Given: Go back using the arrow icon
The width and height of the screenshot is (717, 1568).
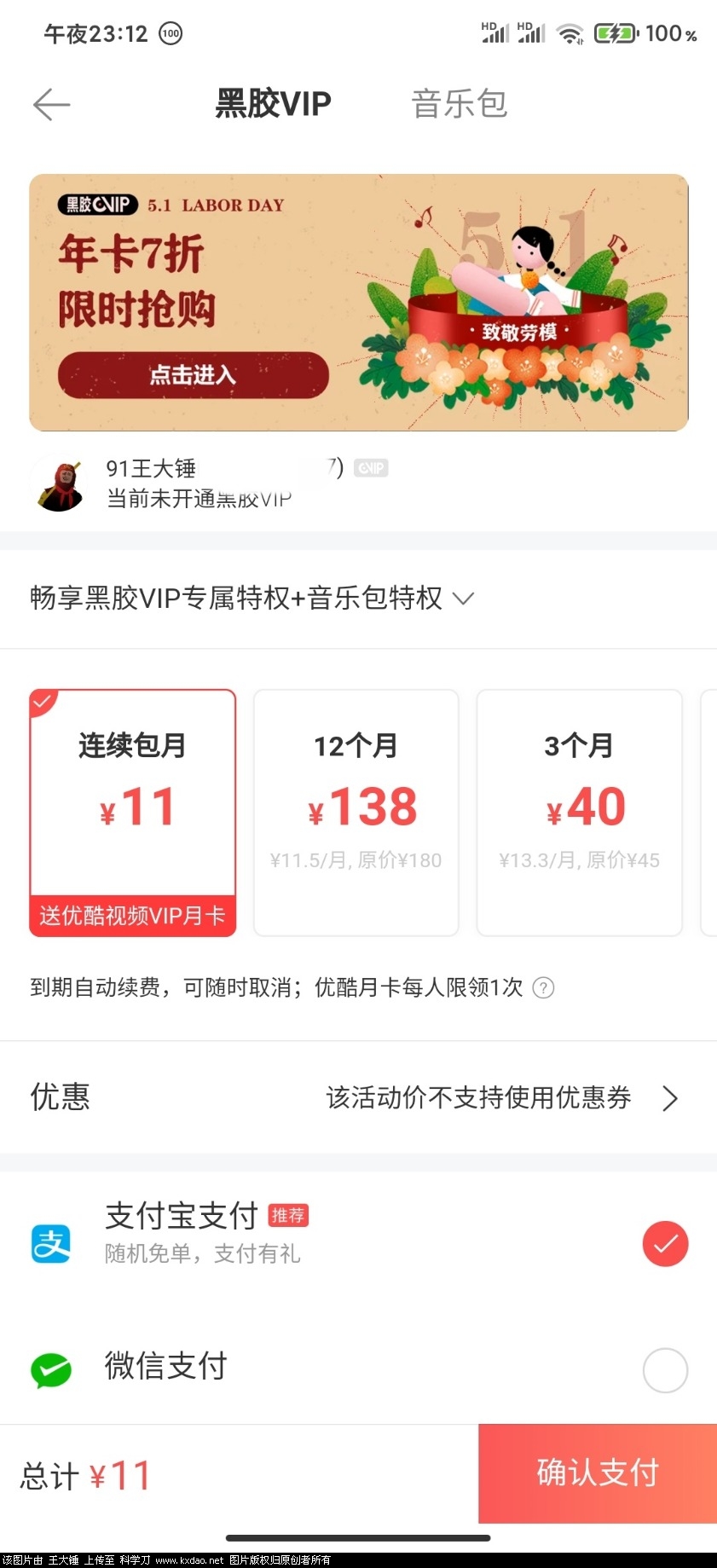Looking at the screenshot, I should point(51,105).
